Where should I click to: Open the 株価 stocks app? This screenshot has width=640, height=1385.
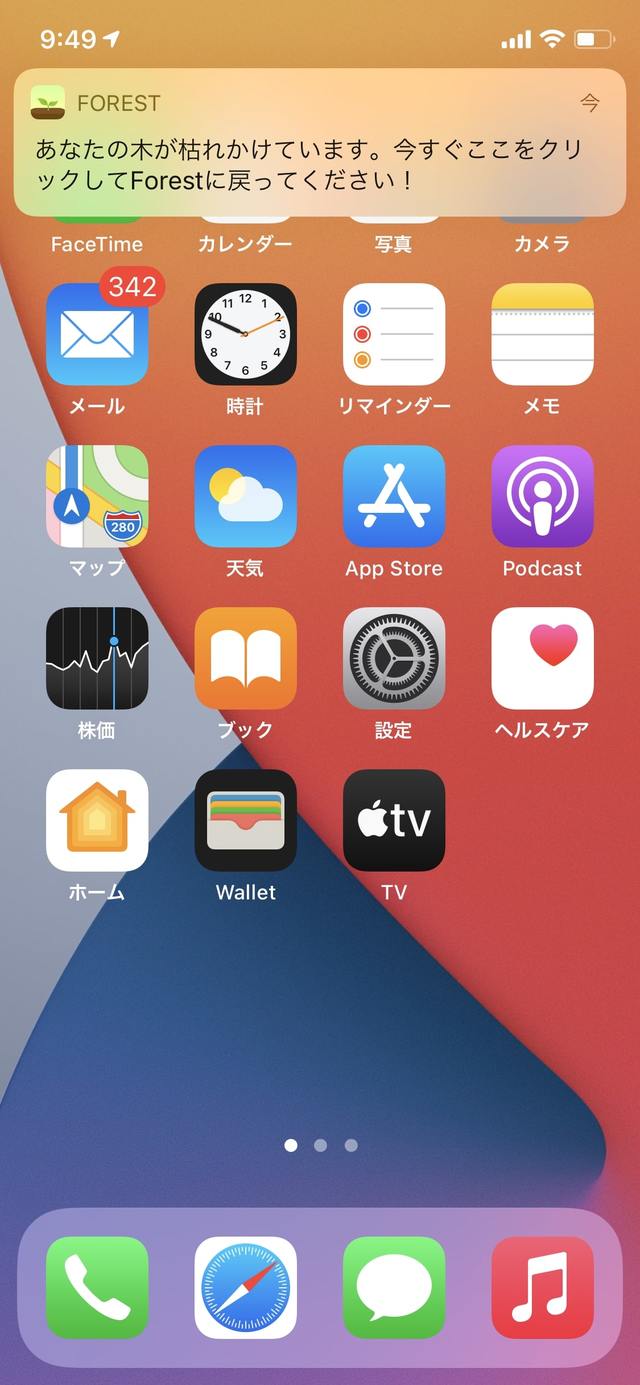pos(97,658)
